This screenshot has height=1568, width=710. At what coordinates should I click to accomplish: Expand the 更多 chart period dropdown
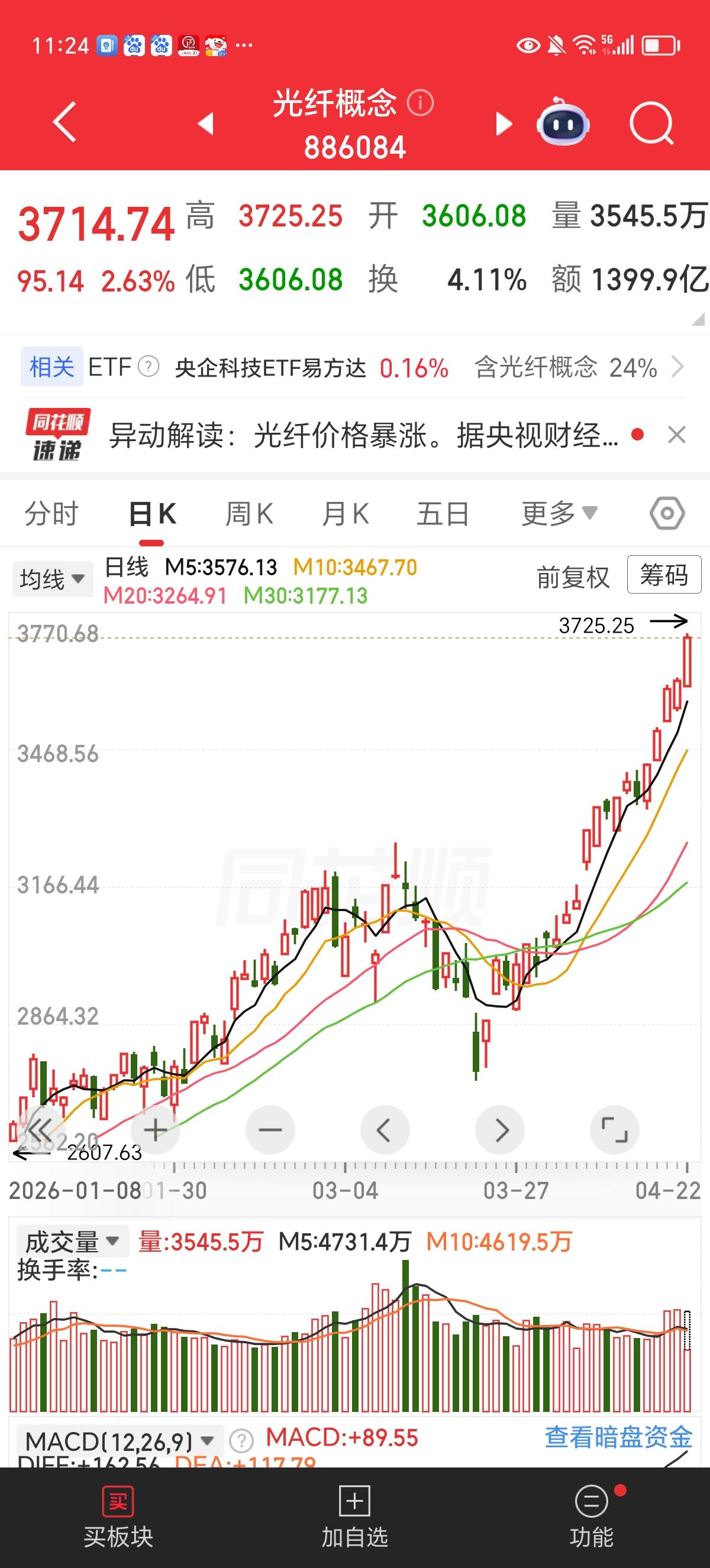(x=557, y=513)
